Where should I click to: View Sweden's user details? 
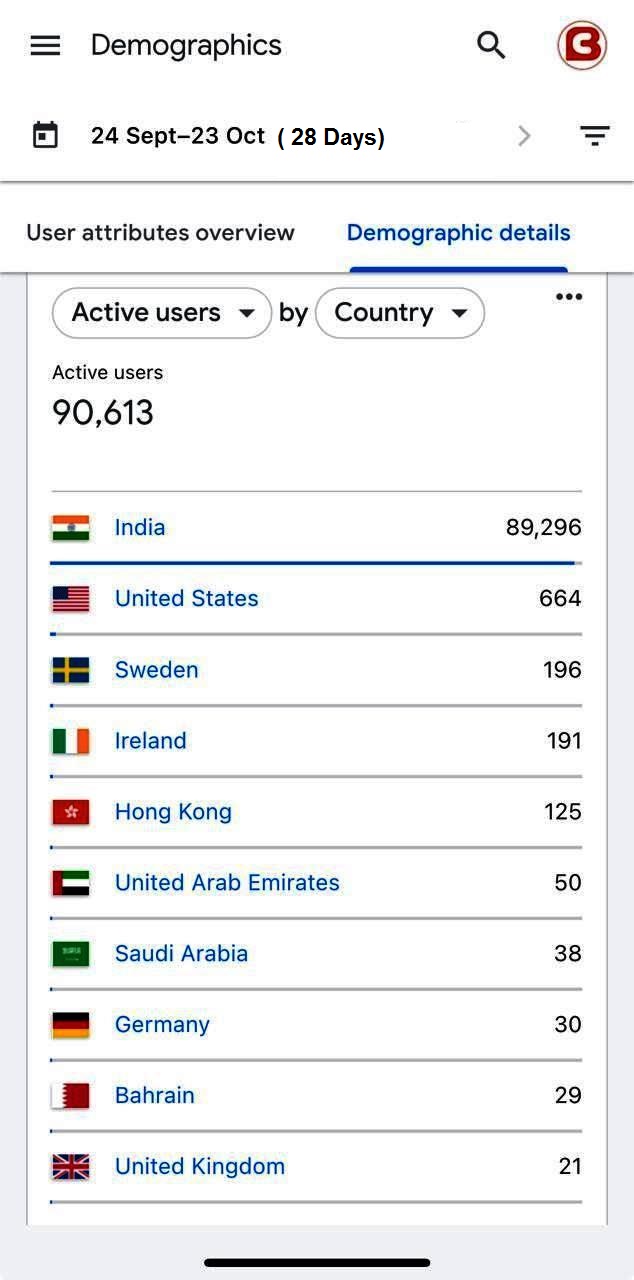pos(156,669)
